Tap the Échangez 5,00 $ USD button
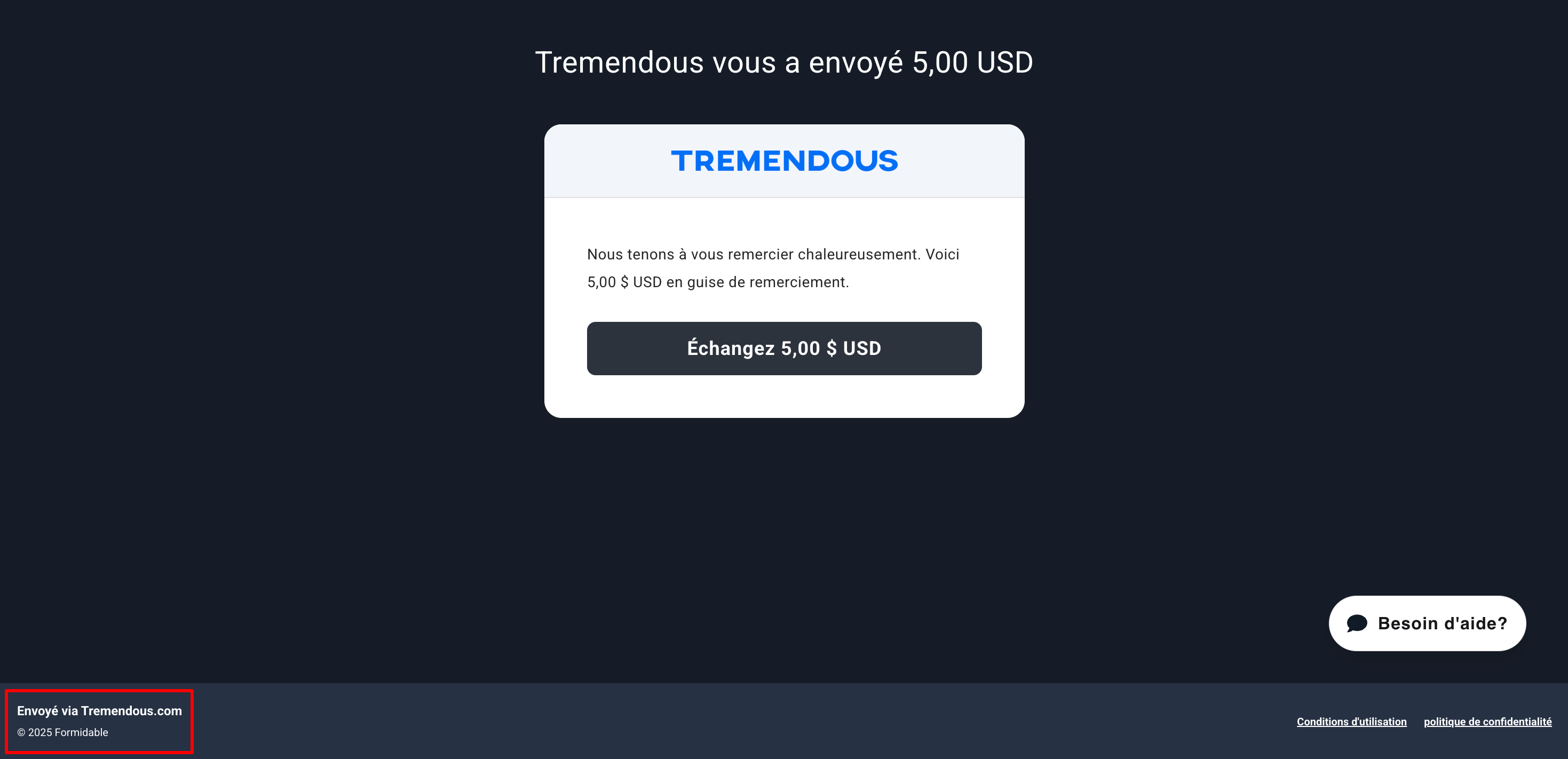Image resolution: width=1568 pixels, height=759 pixels. 784,348
